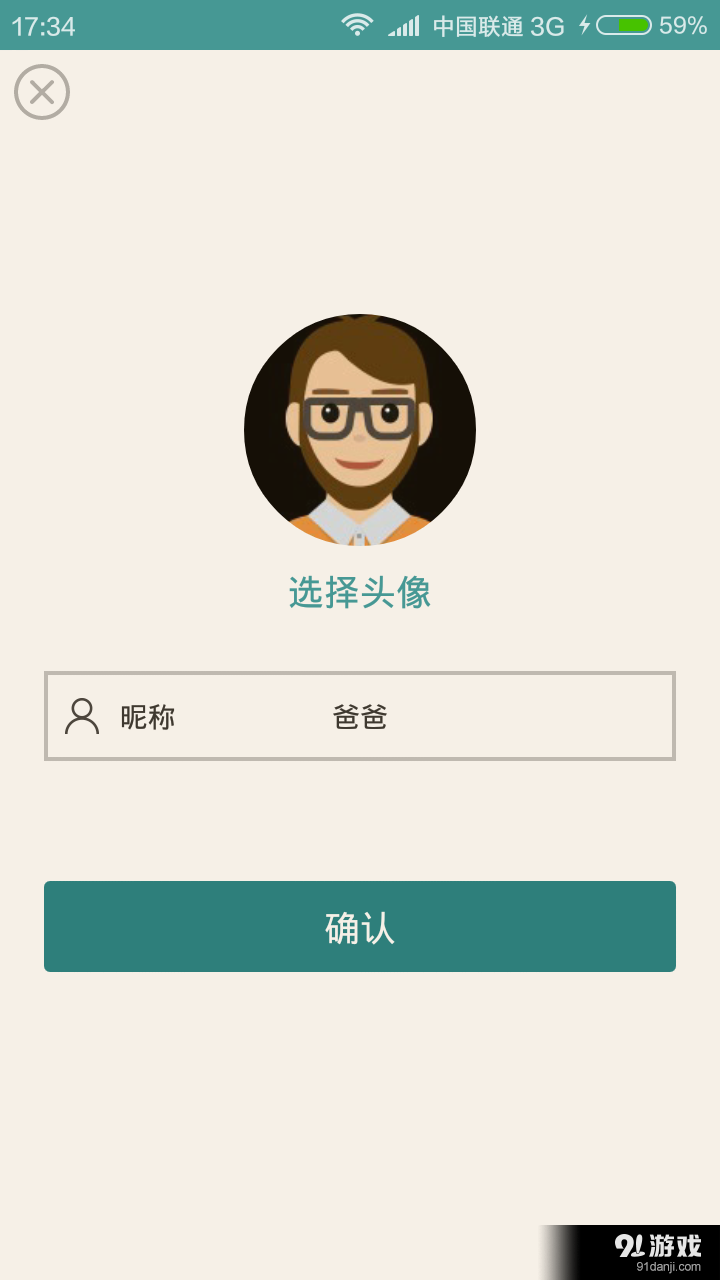The height and width of the screenshot is (1280, 720).
Task: Open the avatar picker via 选择头像 link
Action: pos(359,592)
